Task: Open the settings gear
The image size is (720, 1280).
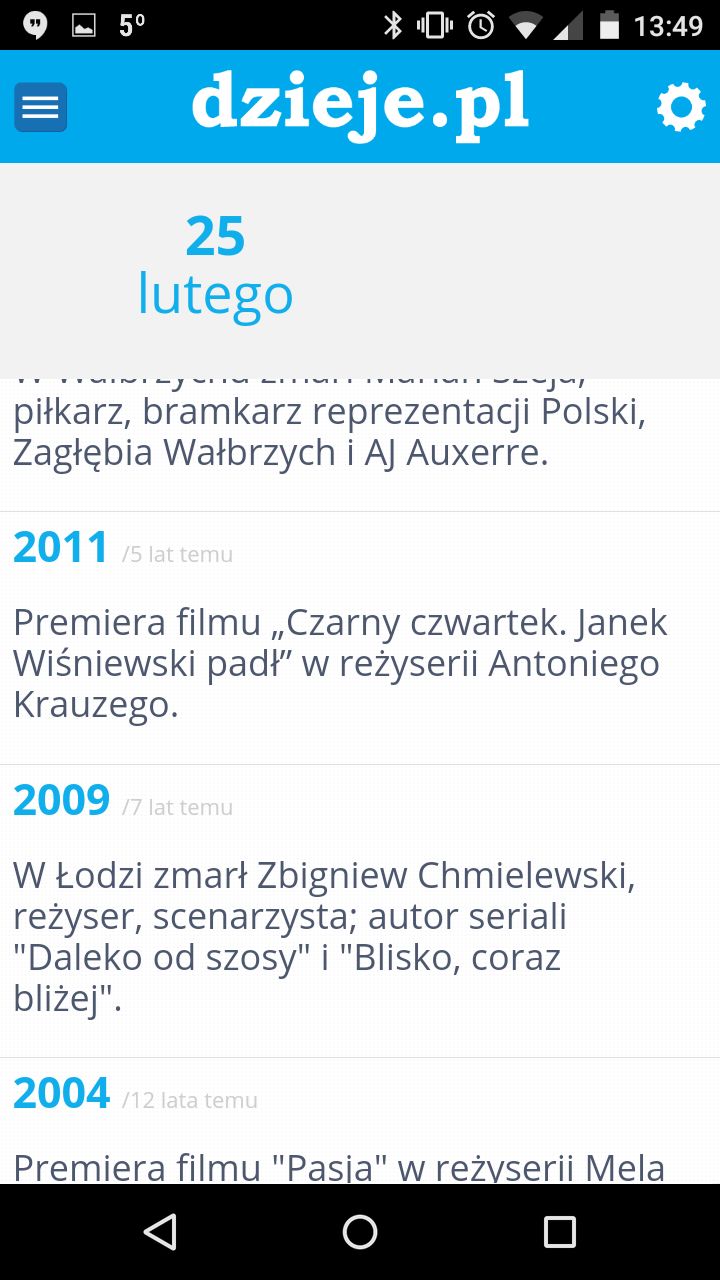Action: 681,107
